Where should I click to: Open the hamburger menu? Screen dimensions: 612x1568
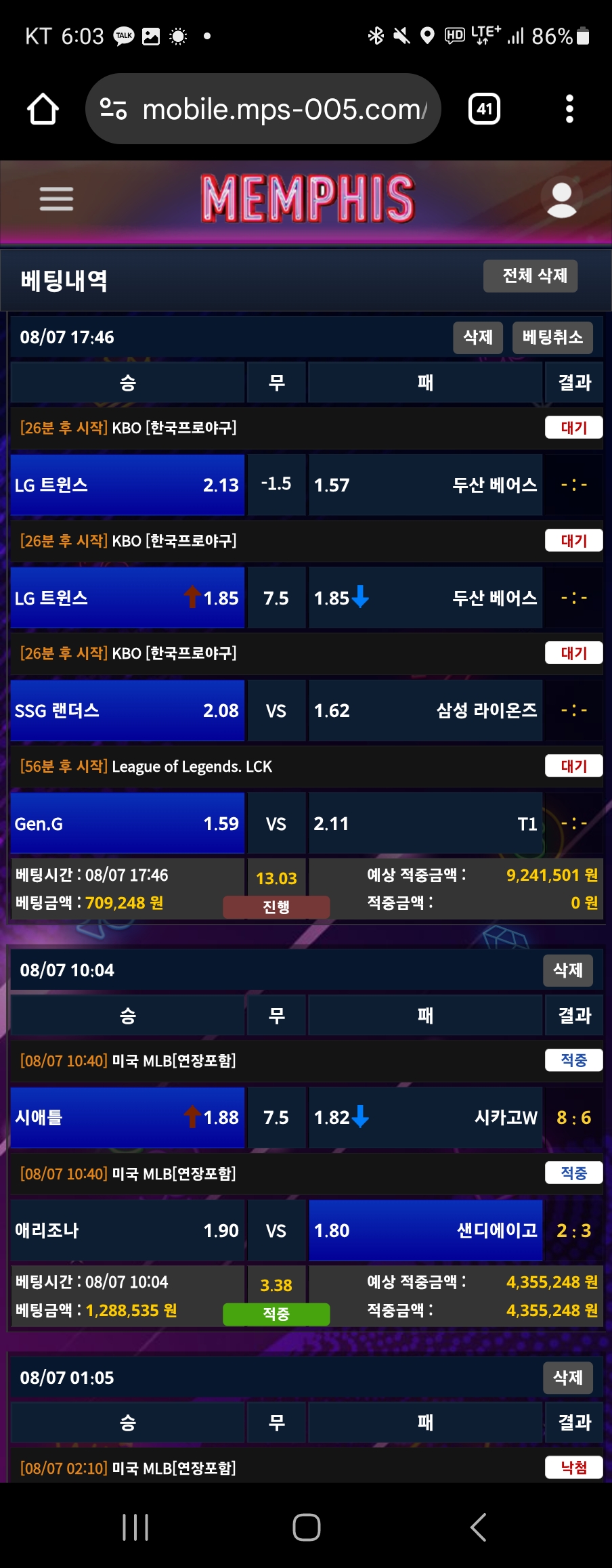pyautogui.click(x=56, y=198)
